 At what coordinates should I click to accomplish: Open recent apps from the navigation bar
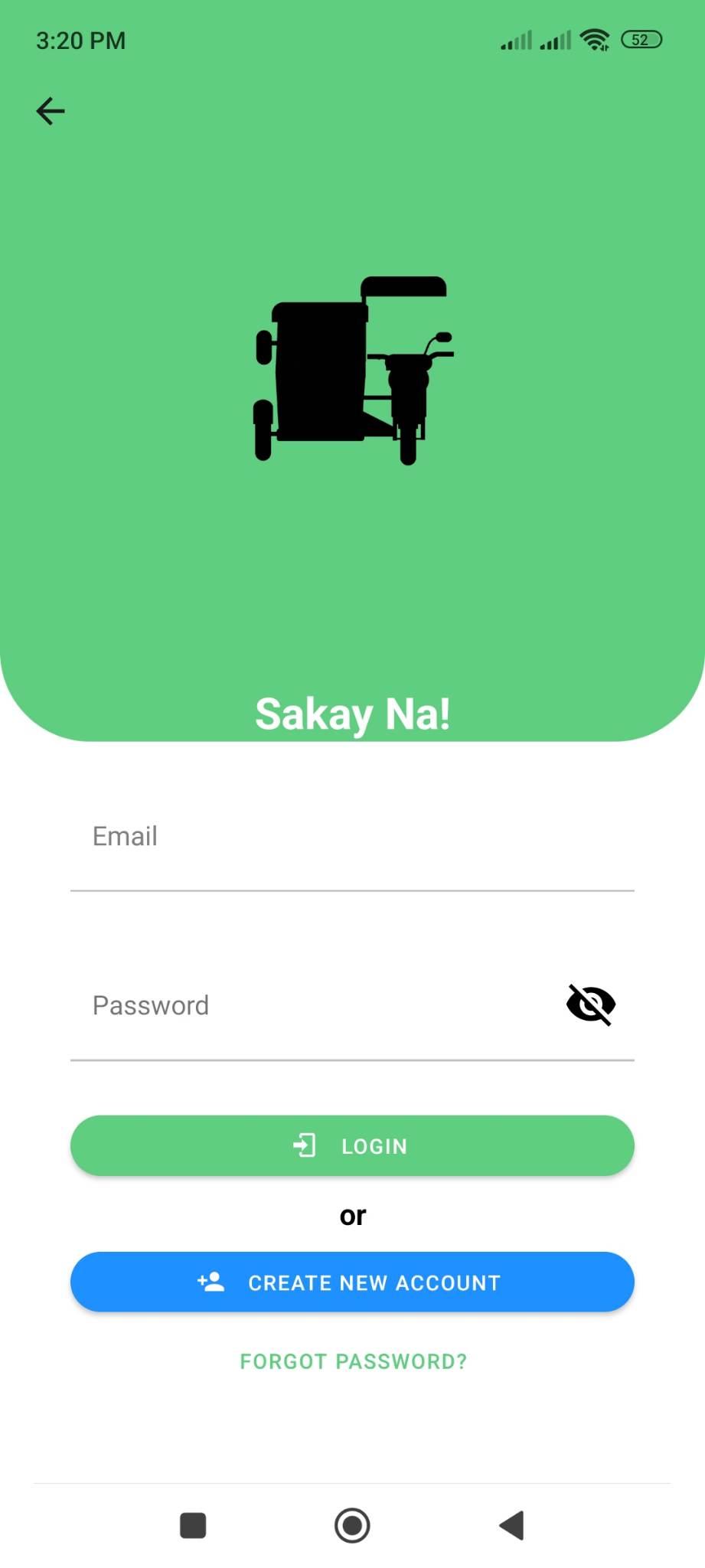click(x=193, y=1525)
